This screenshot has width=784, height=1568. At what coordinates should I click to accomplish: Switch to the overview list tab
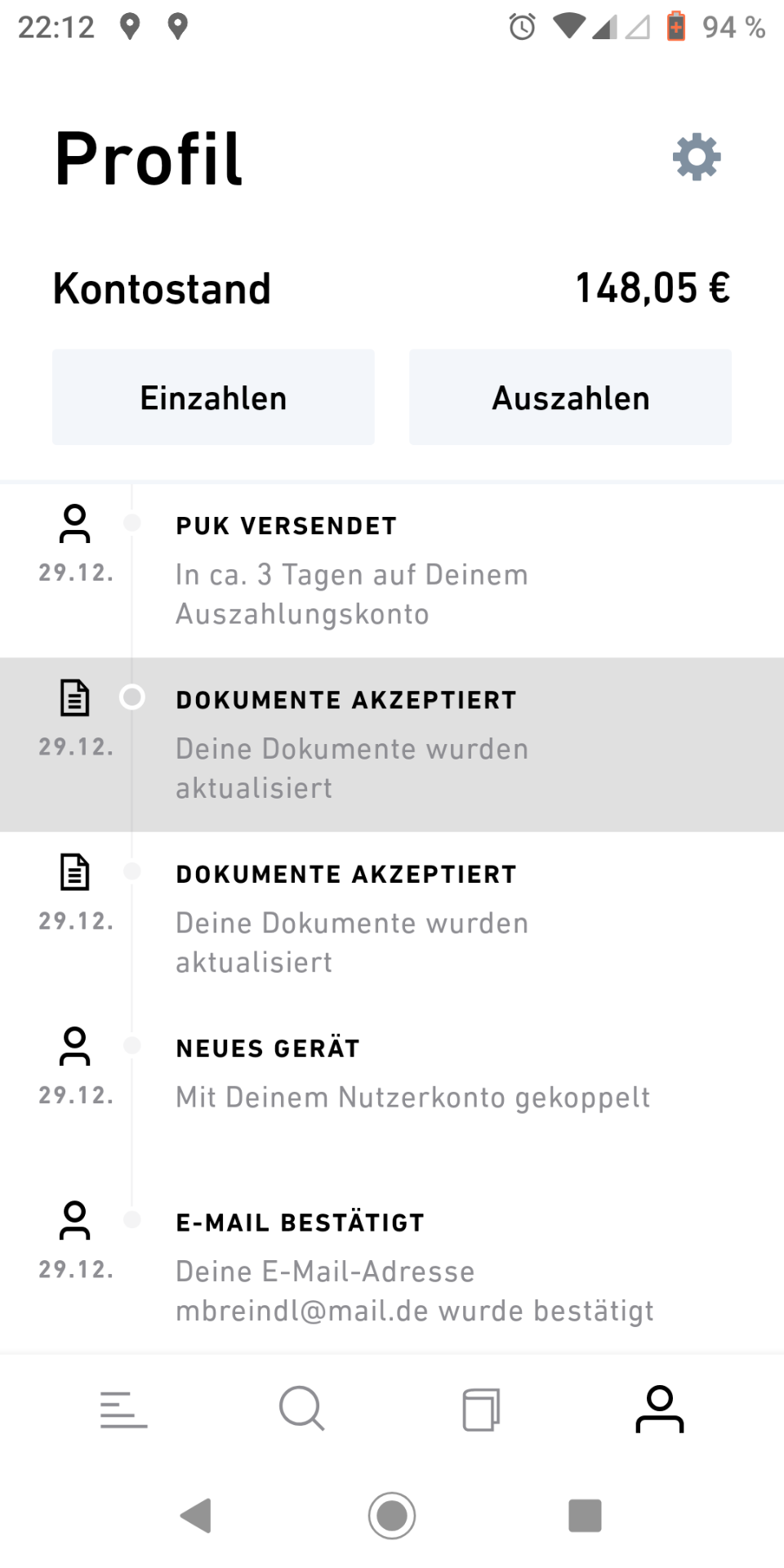pyautogui.click(x=124, y=1410)
